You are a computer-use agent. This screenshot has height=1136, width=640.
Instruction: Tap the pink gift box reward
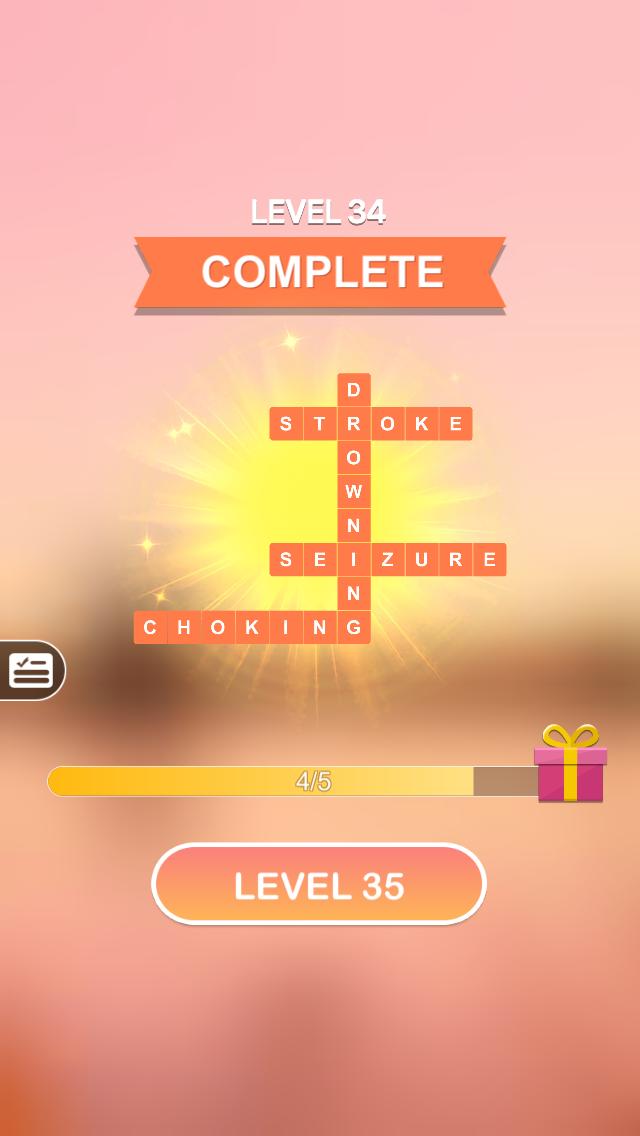click(x=570, y=764)
